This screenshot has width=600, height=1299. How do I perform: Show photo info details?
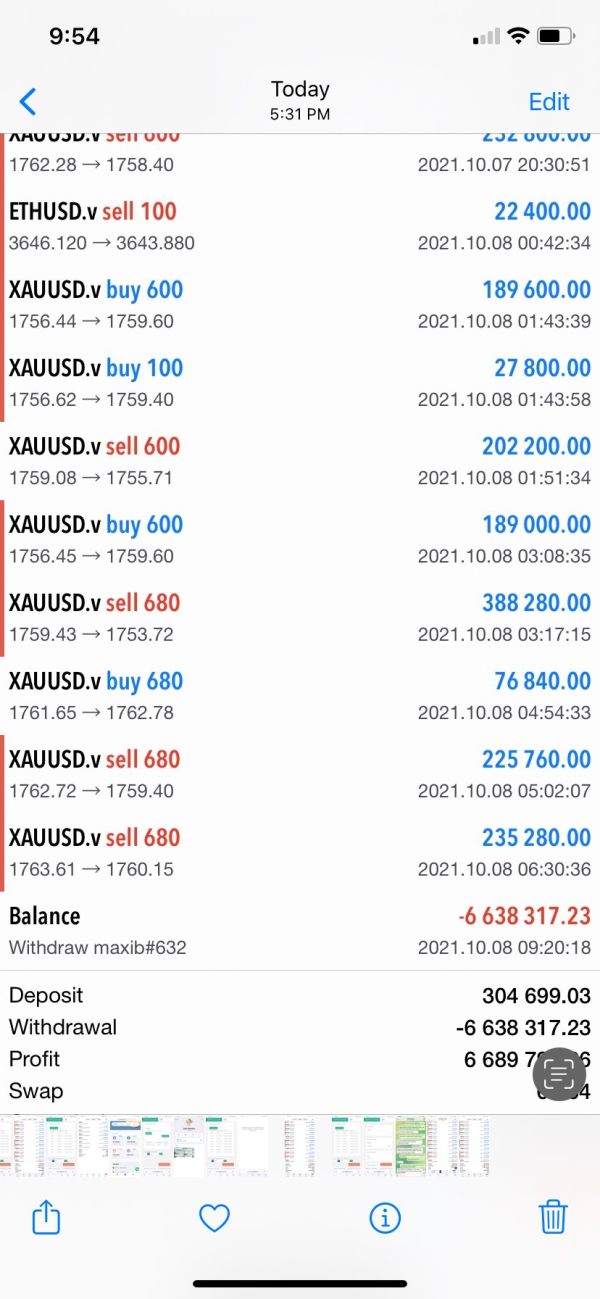point(385,1217)
